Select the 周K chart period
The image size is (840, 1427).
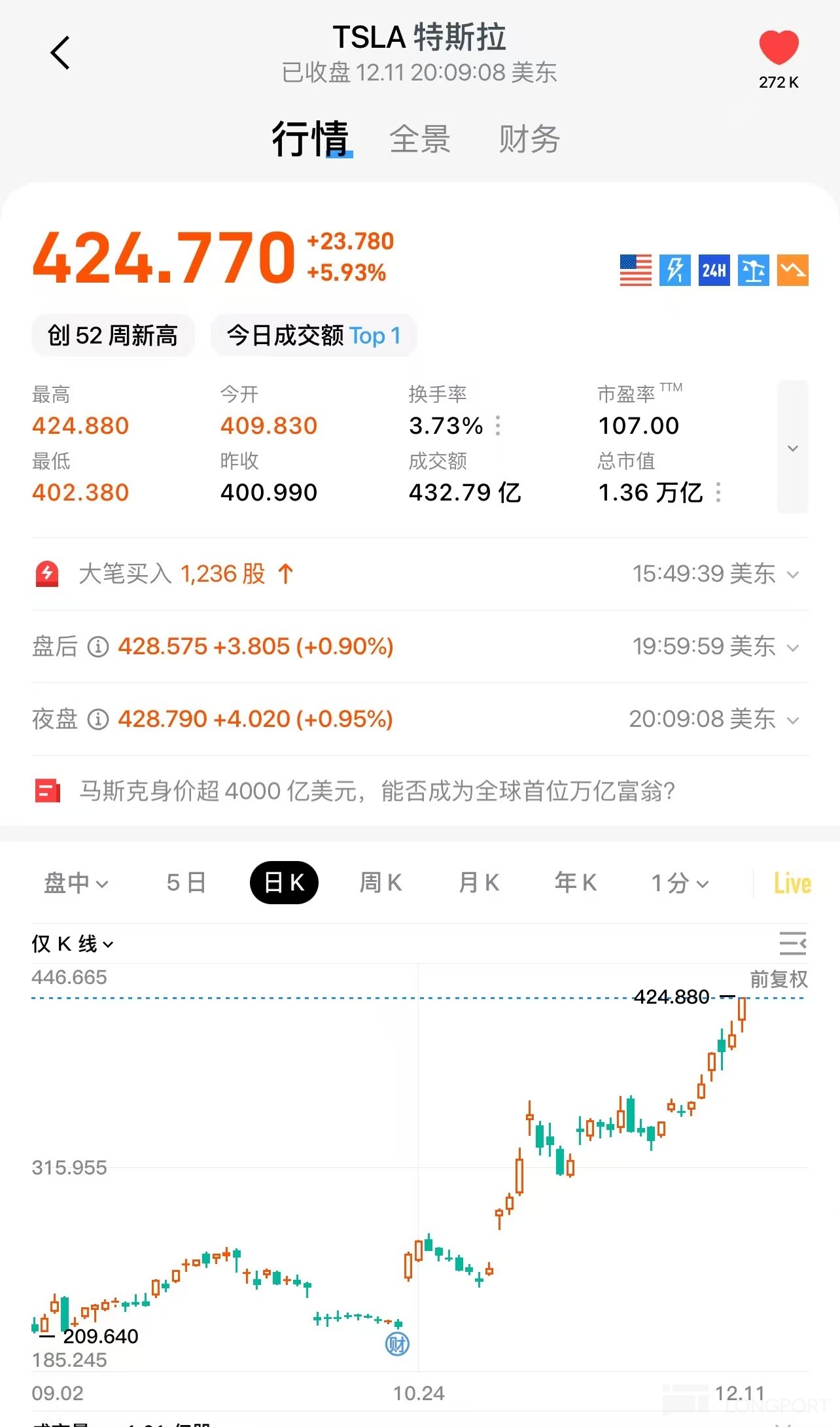(x=381, y=883)
